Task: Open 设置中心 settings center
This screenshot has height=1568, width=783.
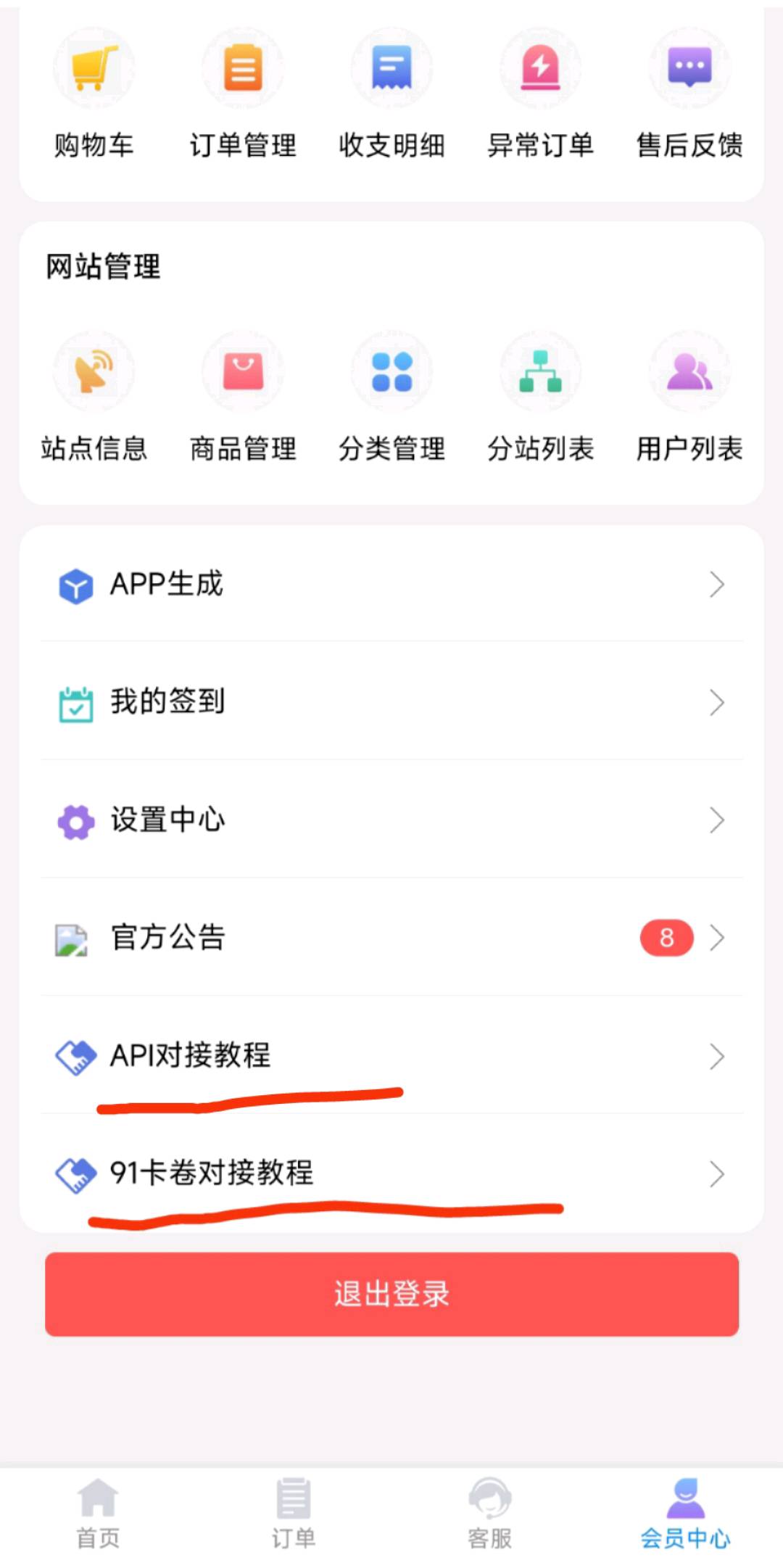Action: [391, 820]
